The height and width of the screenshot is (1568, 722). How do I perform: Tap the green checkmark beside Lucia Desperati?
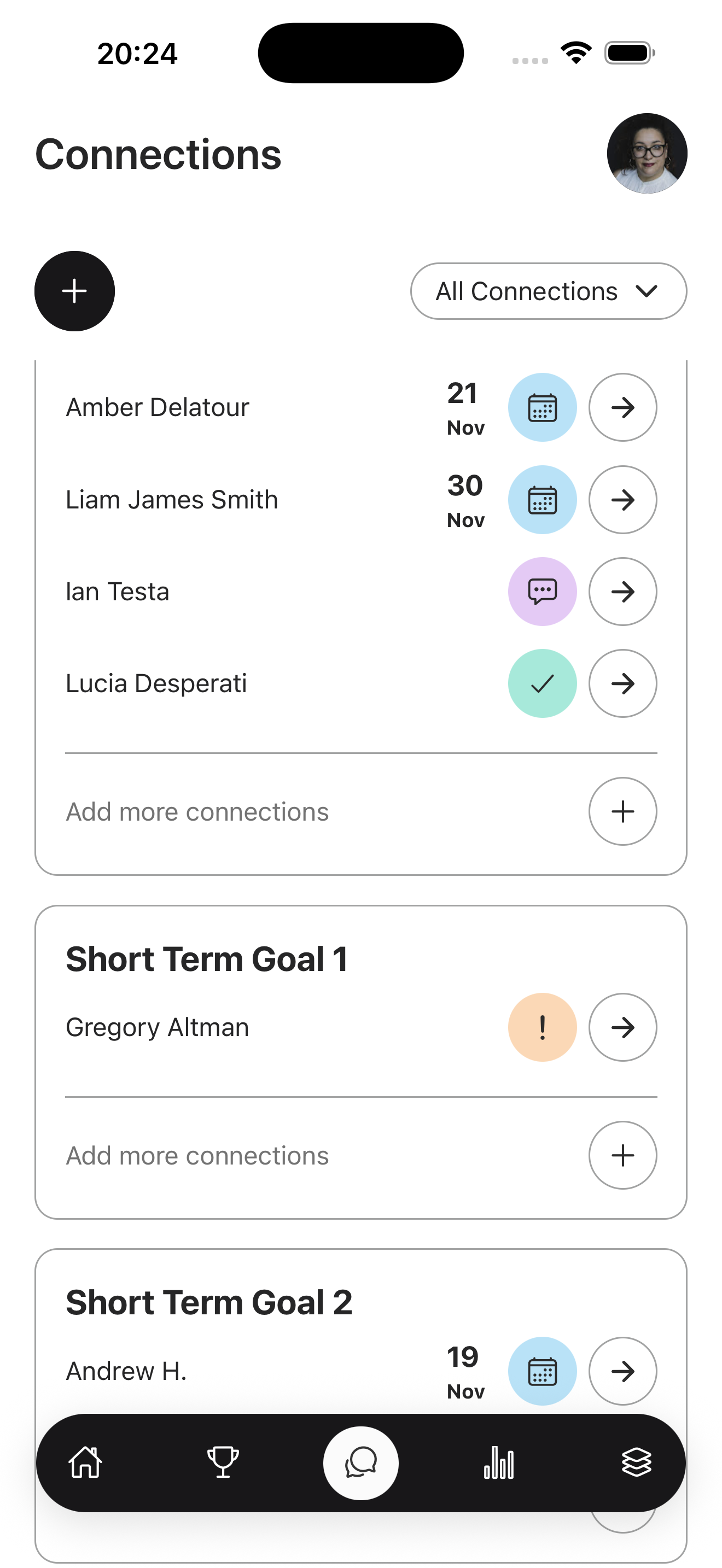pos(542,683)
